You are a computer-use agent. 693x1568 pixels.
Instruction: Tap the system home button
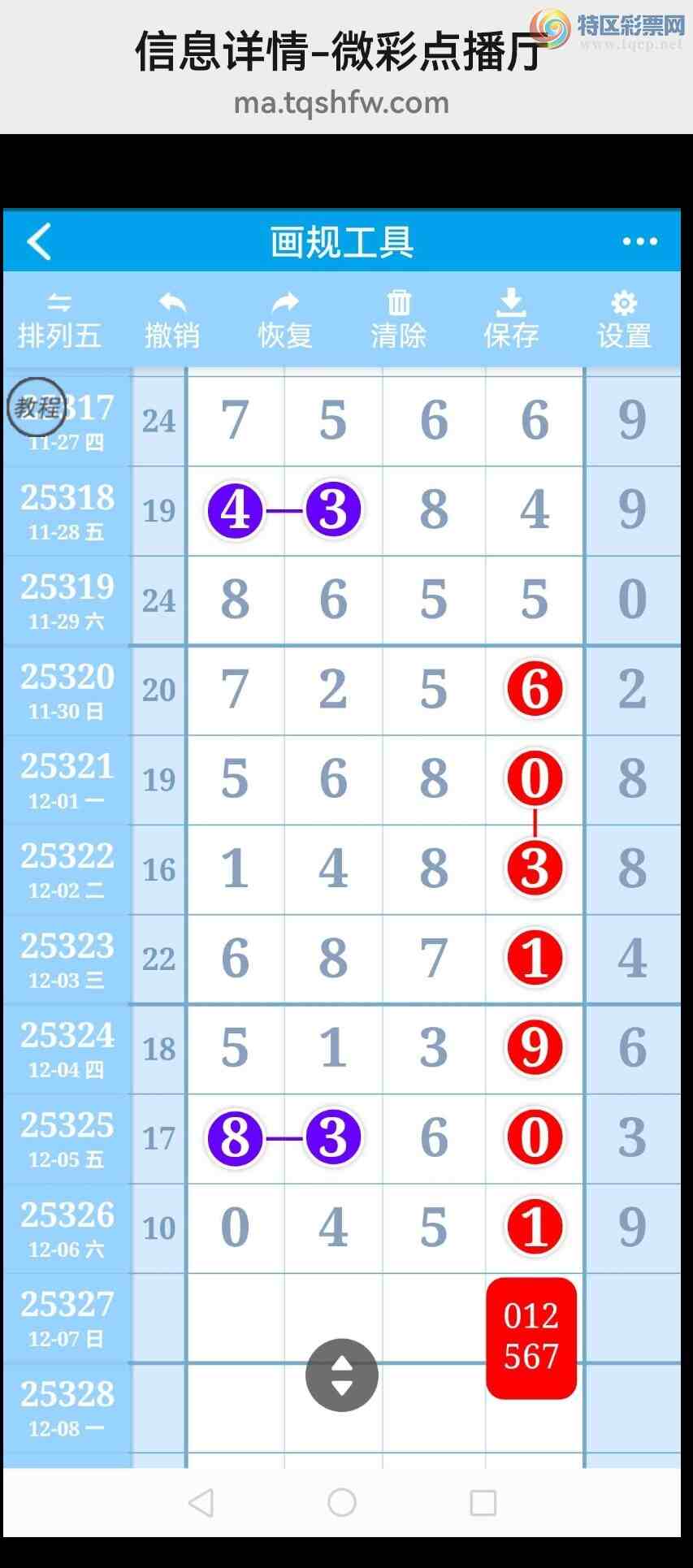[x=342, y=1502]
